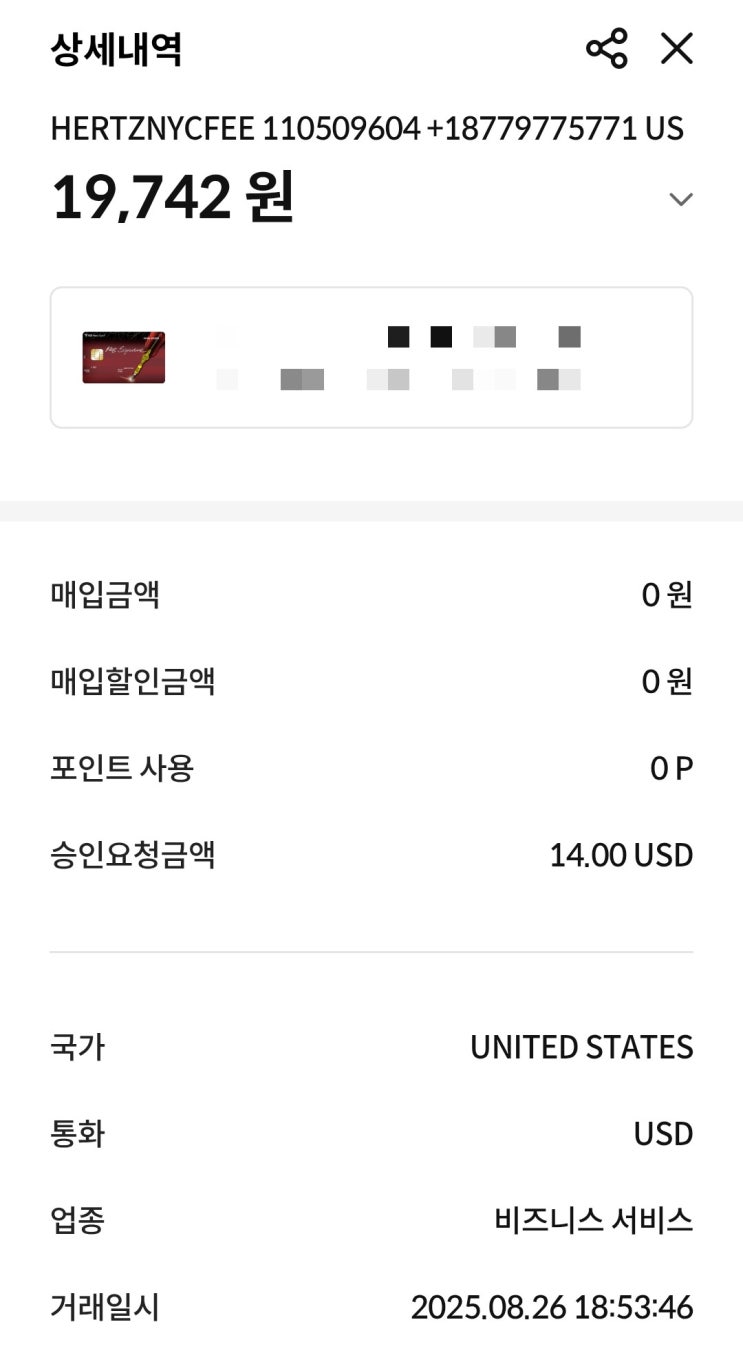Share this transaction detail

(x=606, y=48)
